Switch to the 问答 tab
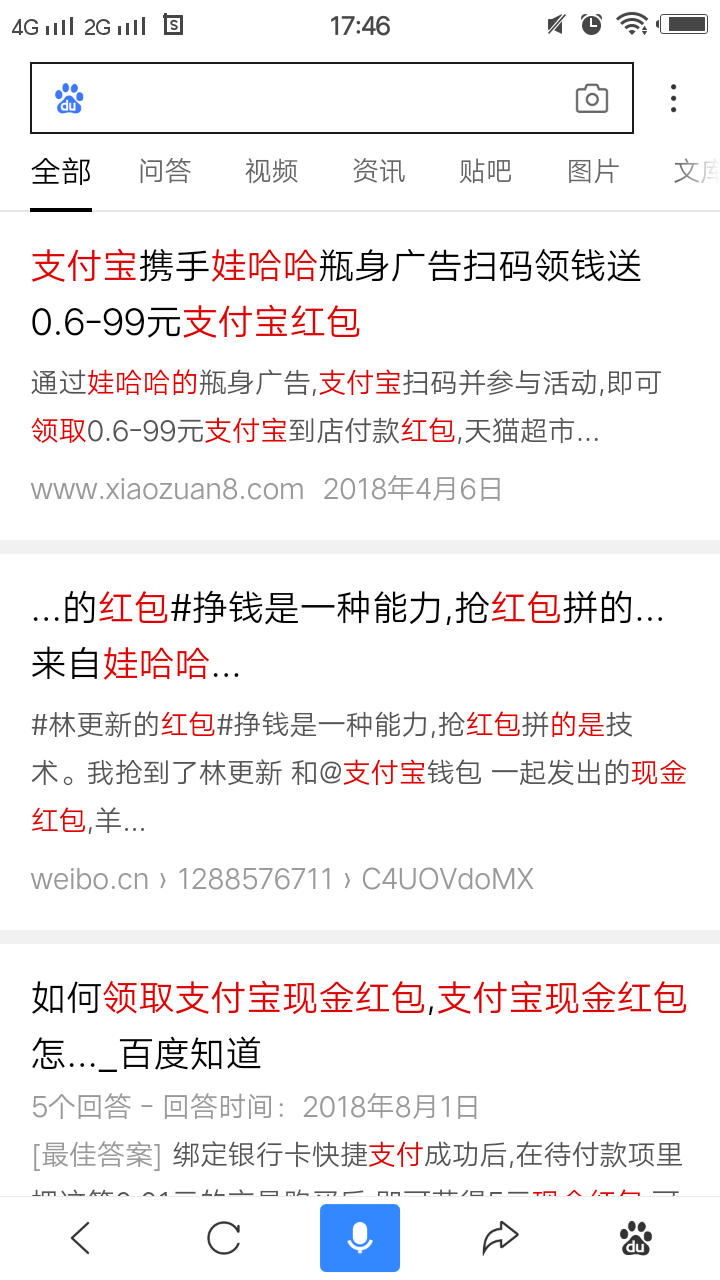The width and height of the screenshot is (720, 1280). tap(165, 171)
